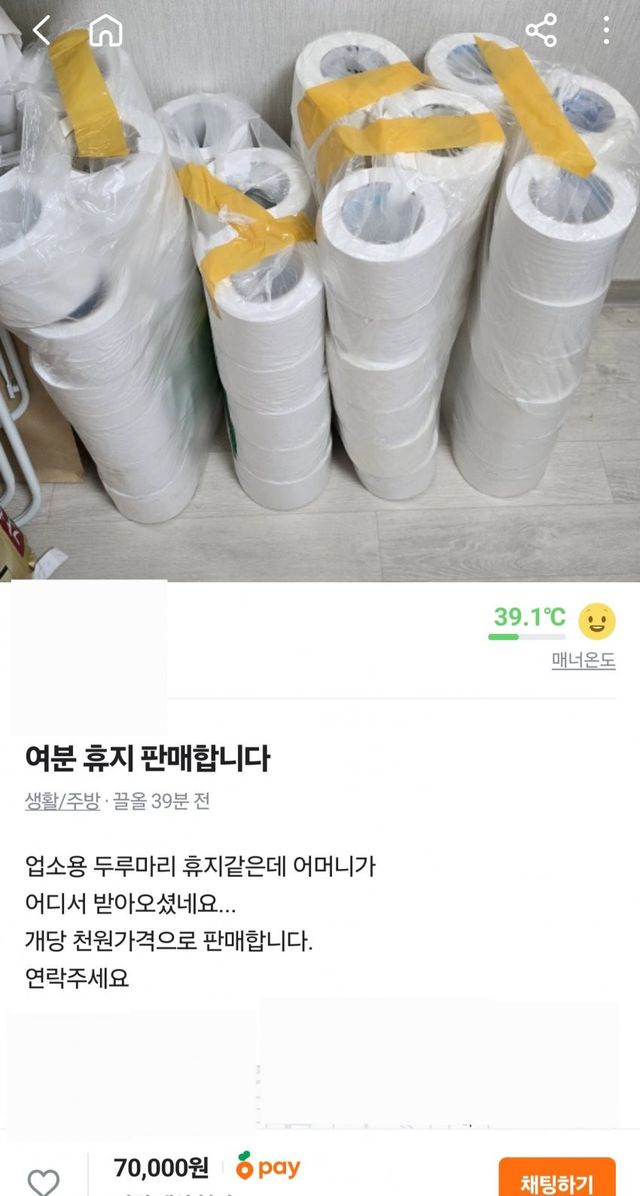The height and width of the screenshot is (1196, 640).
Task: Open the 매너온도 info link
Action: (x=583, y=661)
